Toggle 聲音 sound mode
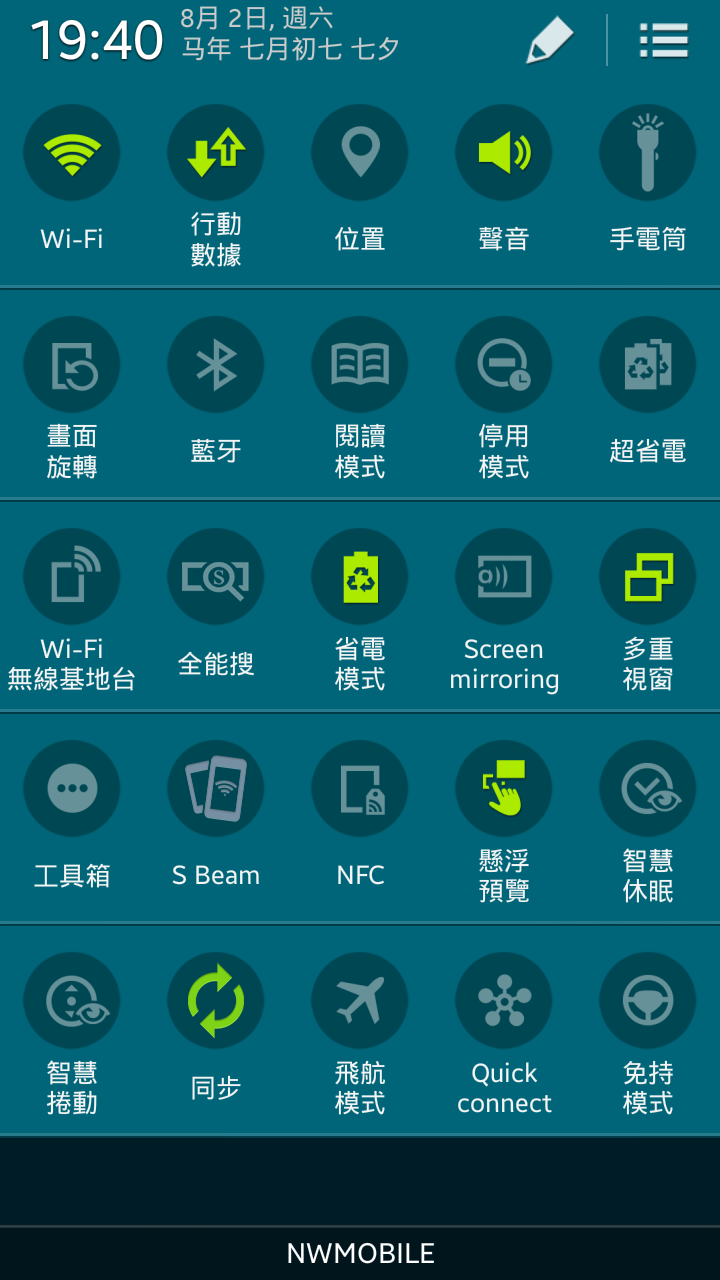The height and width of the screenshot is (1280, 720). (504, 153)
